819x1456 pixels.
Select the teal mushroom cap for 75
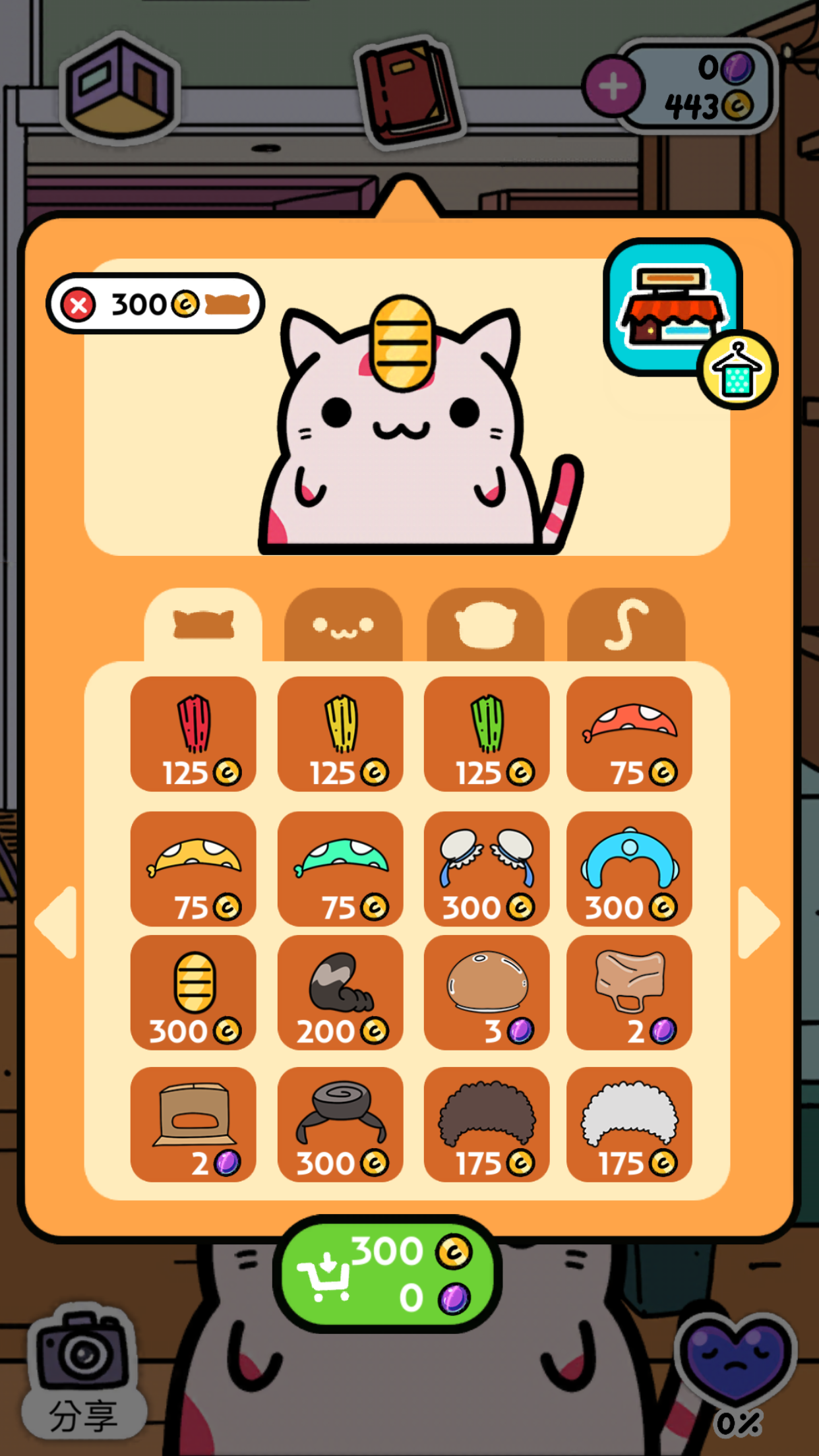(x=340, y=868)
